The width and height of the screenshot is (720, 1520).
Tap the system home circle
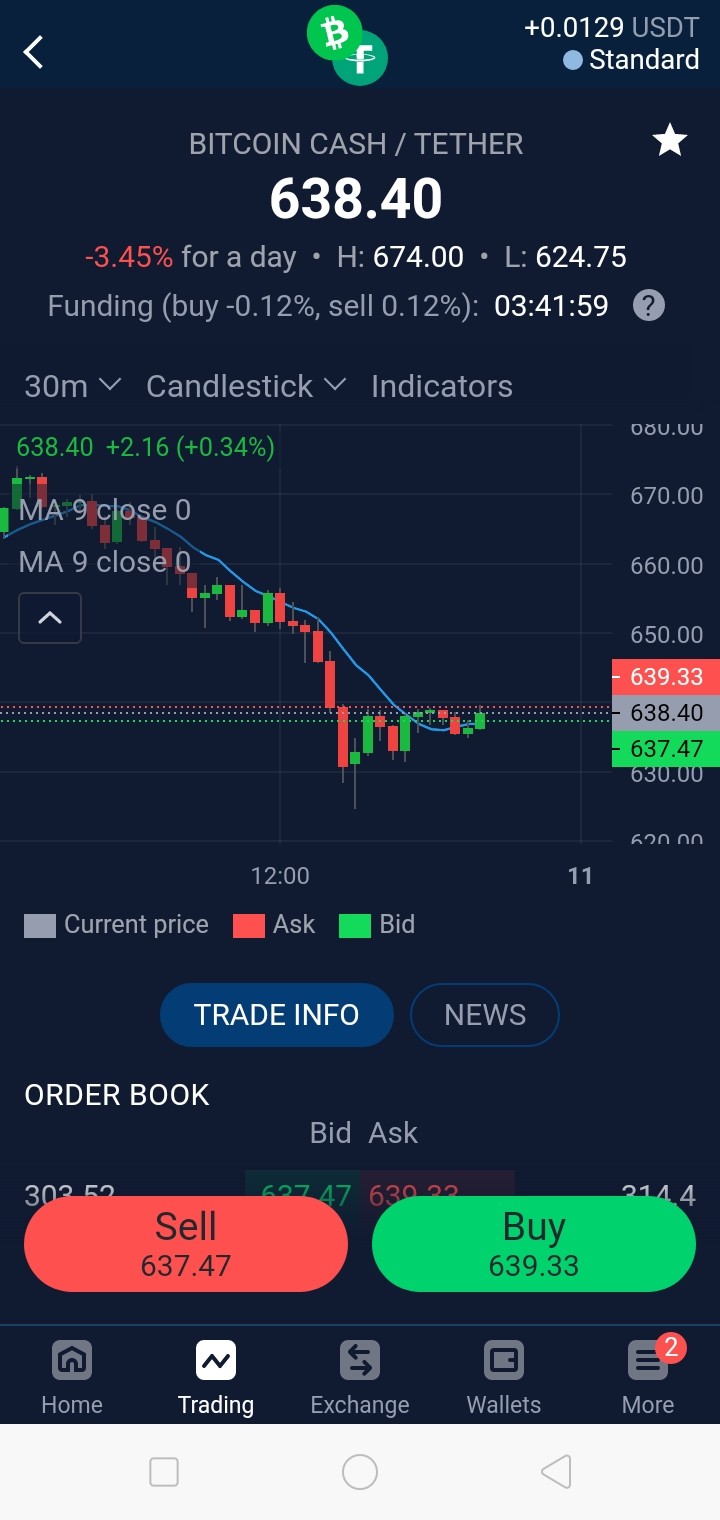360,1472
